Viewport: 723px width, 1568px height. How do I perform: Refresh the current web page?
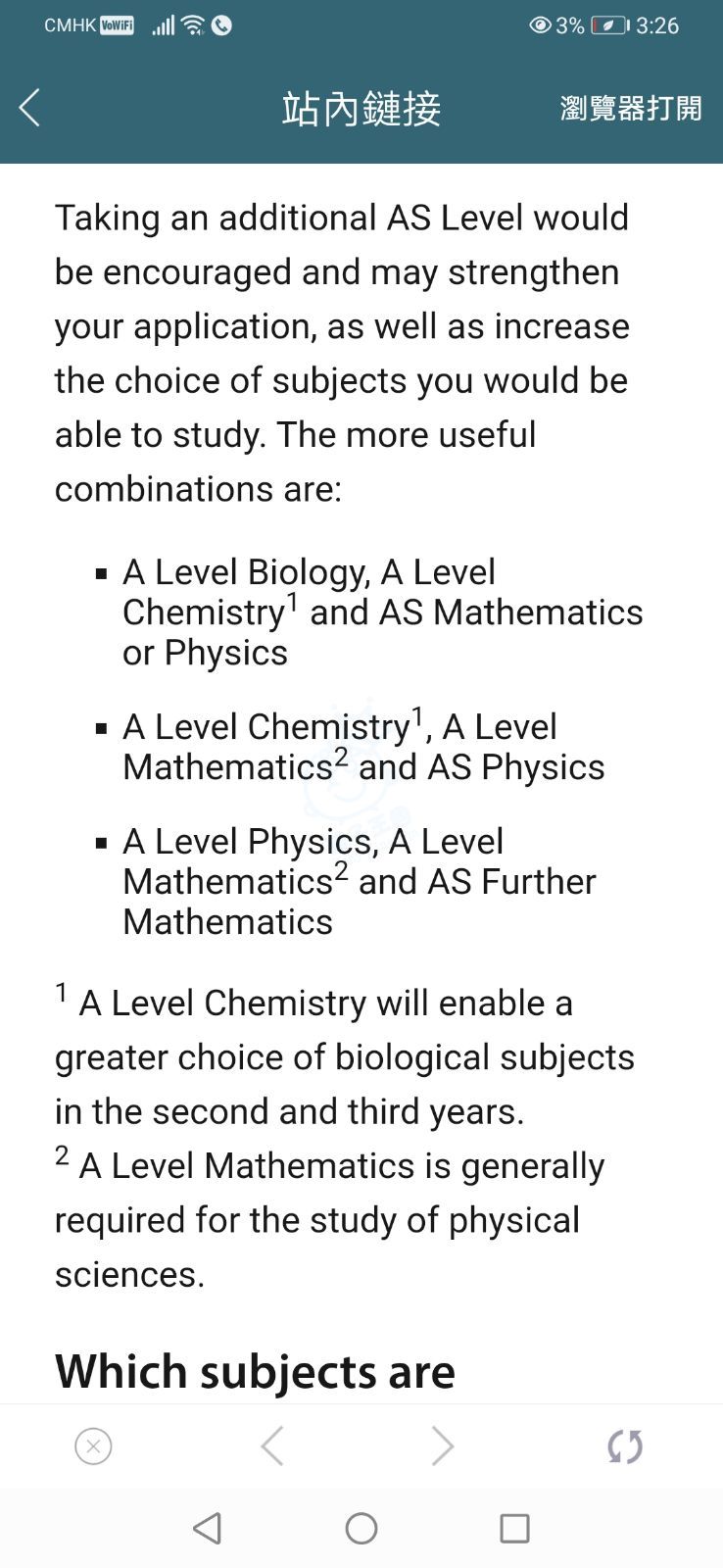625,1446
